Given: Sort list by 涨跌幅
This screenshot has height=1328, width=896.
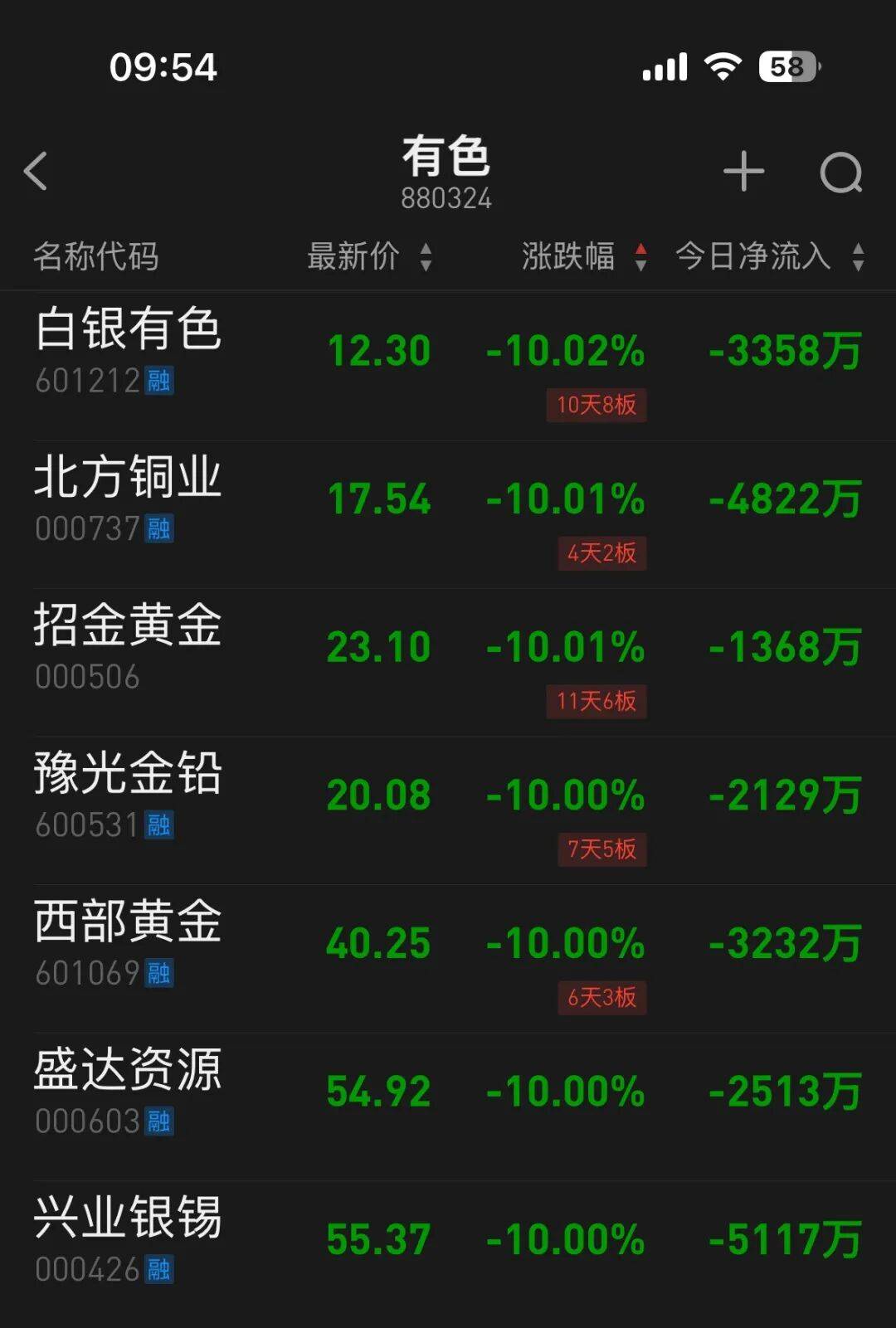Looking at the screenshot, I should (583, 256).
